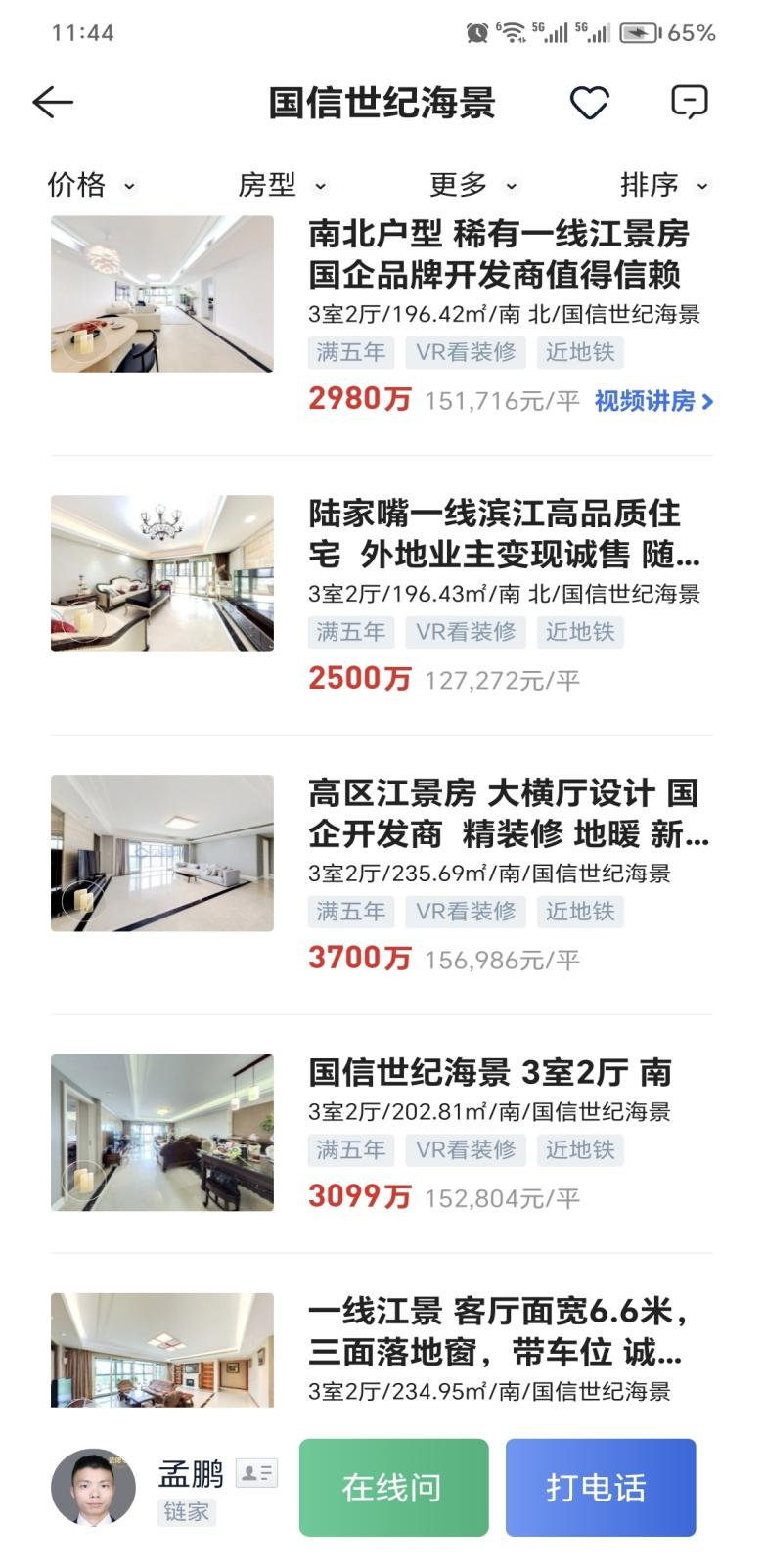Viewport: 764px width, 1568px height.
Task: Tap the 国信世纪海景 title in the header
Action: [382, 101]
